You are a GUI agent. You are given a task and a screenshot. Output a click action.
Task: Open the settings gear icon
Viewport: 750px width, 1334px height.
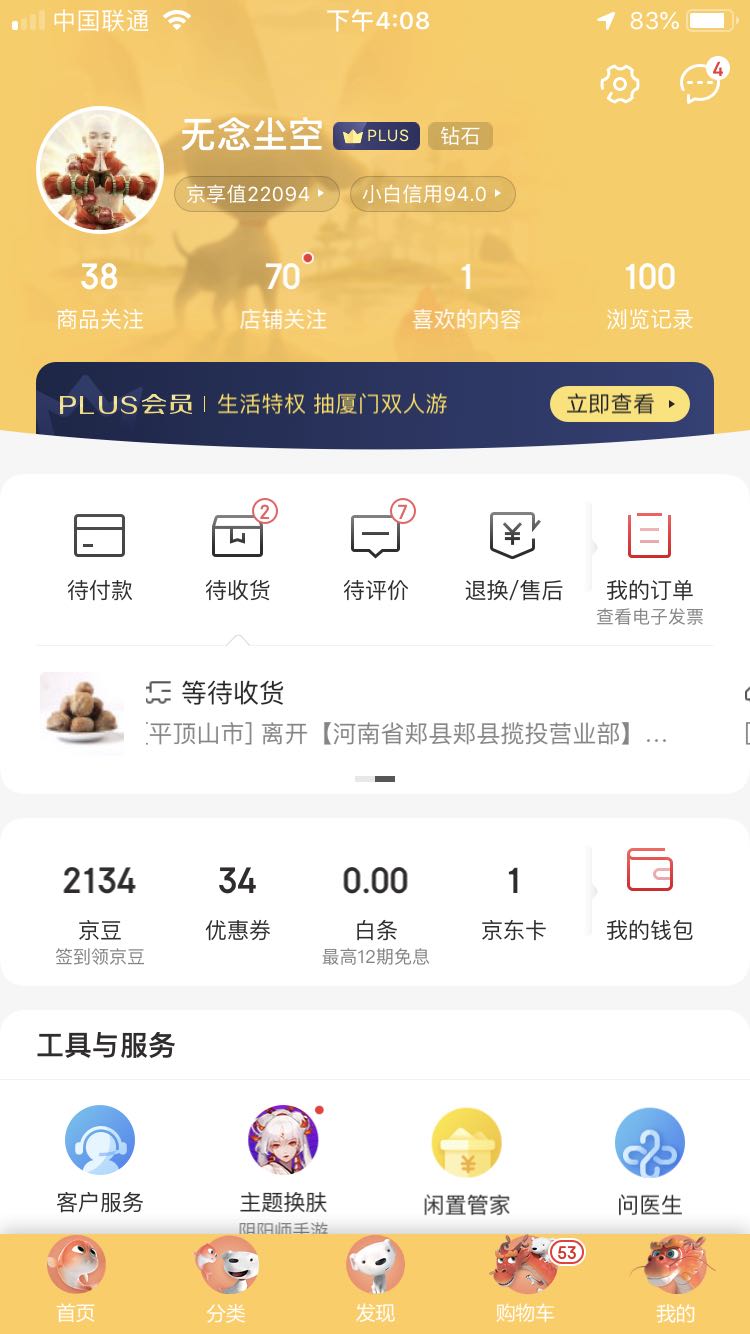click(x=619, y=84)
